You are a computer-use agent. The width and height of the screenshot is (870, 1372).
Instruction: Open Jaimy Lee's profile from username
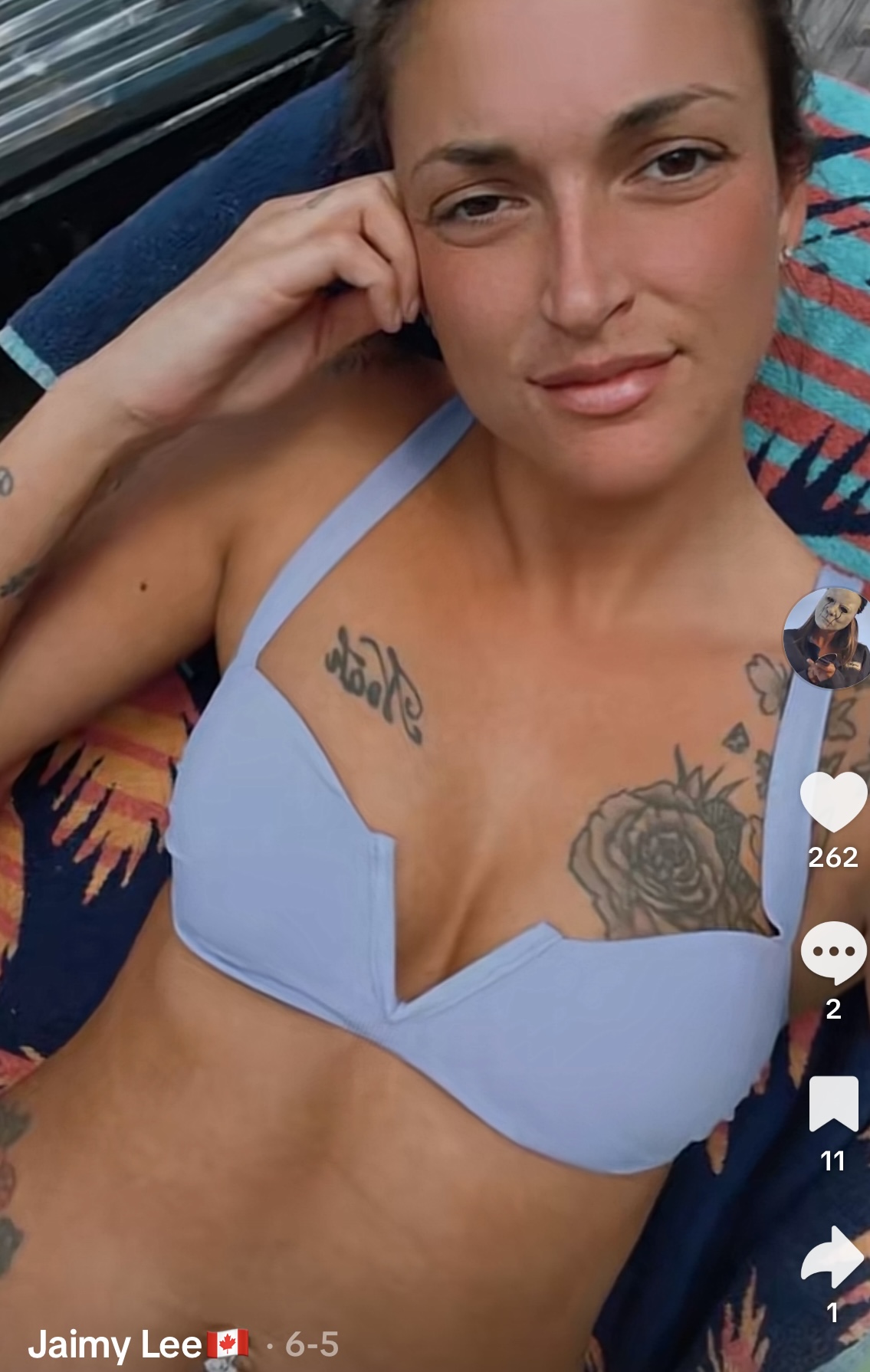tap(115, 1344)
